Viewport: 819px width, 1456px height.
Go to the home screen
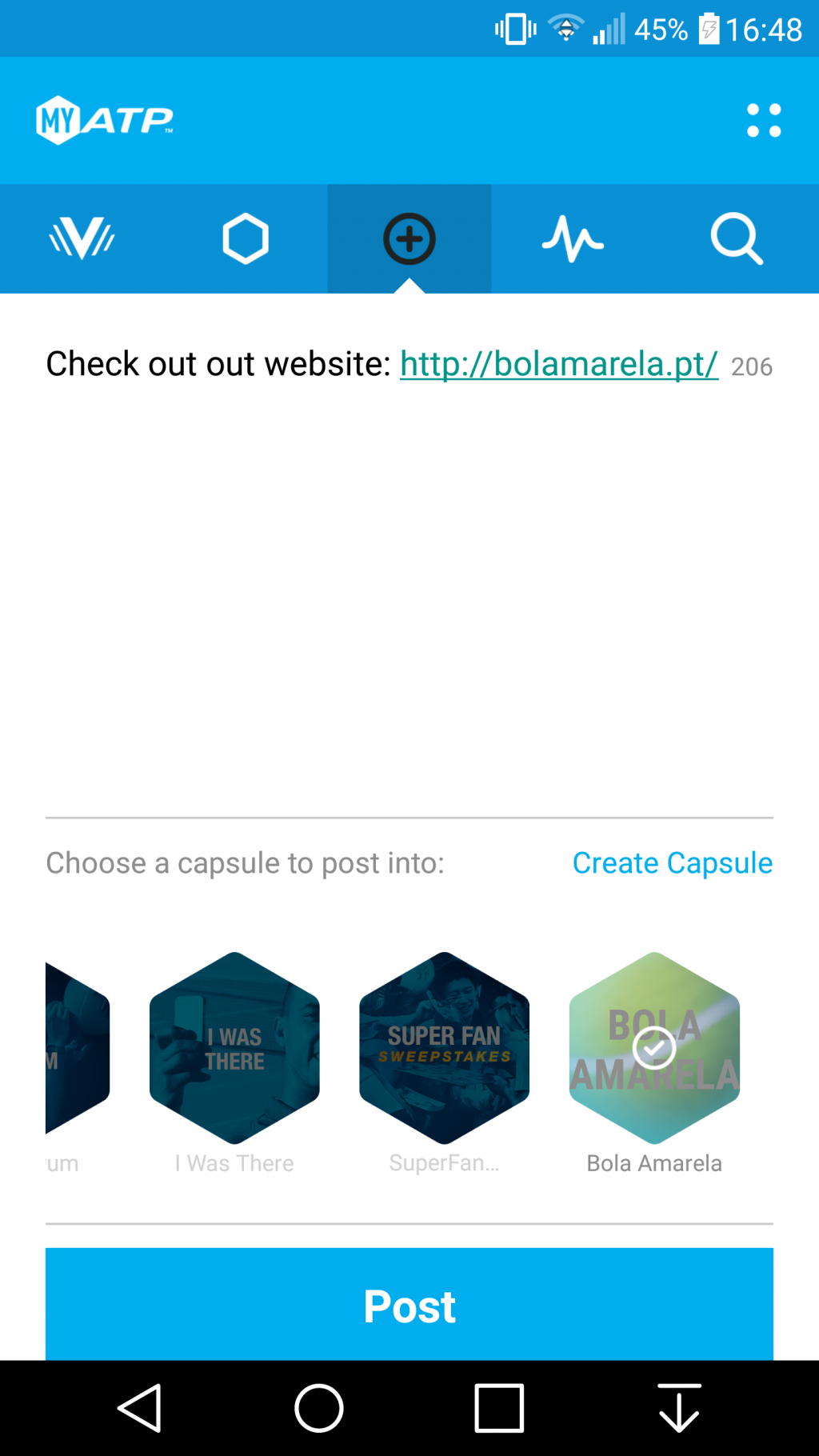coord(319,1408)
